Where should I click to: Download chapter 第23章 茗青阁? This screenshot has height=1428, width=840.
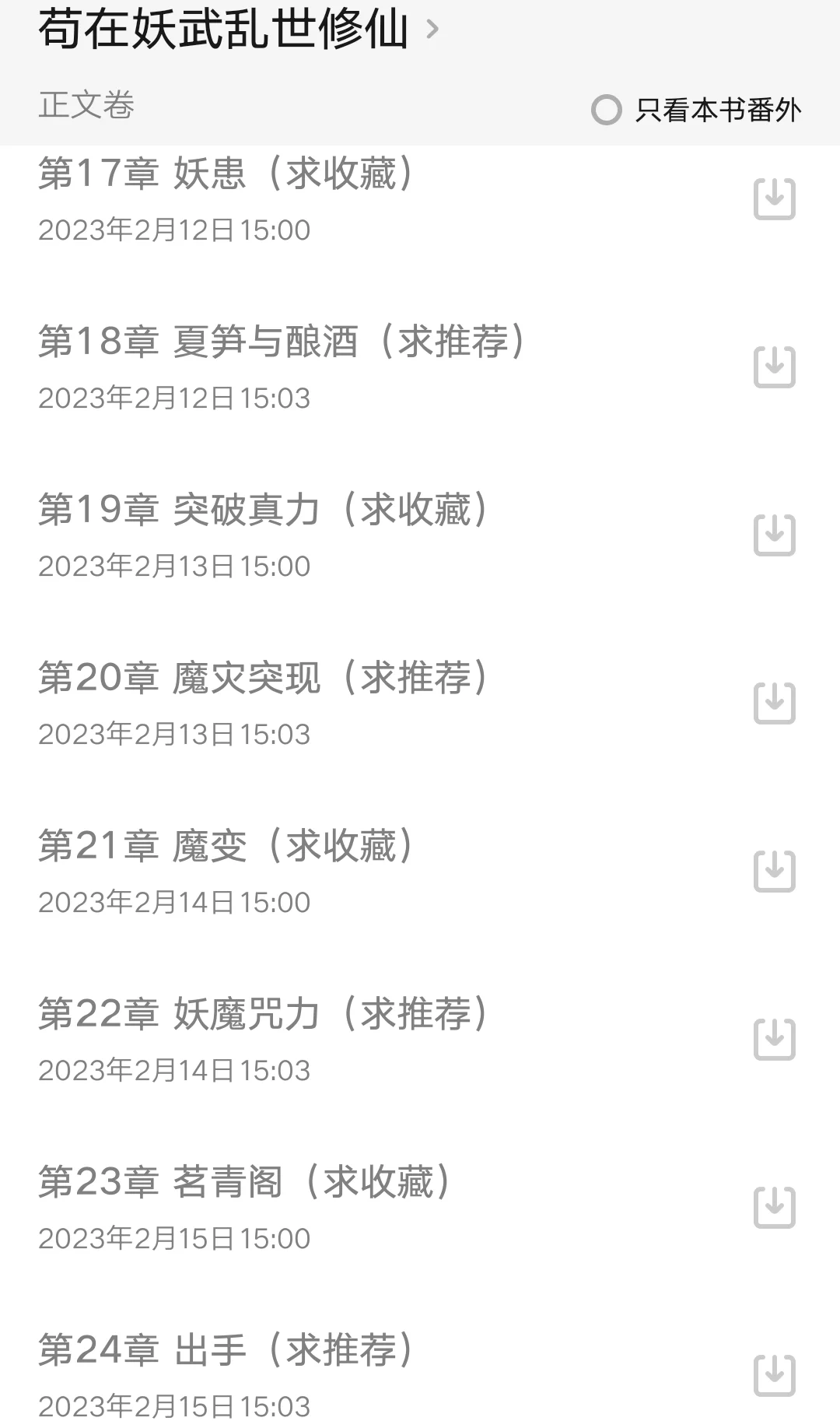point(775,1208)
